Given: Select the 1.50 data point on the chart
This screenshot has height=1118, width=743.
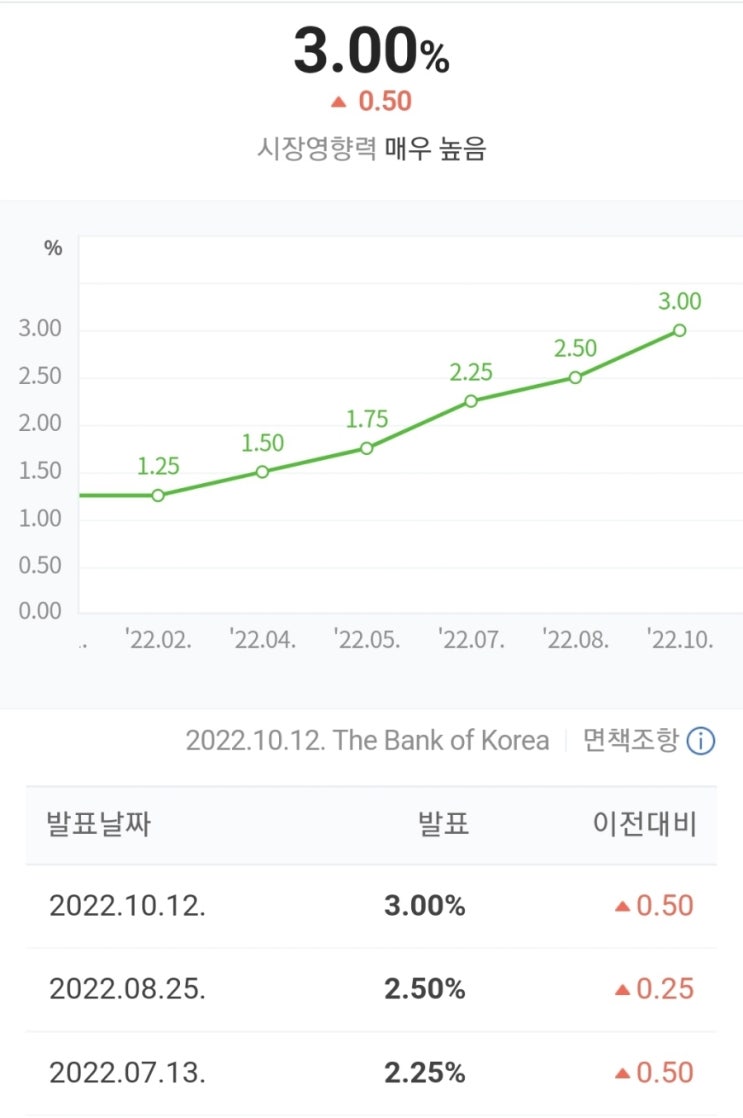Looking at the screenshot, I should pyautogui.click(x=262, y=471).
